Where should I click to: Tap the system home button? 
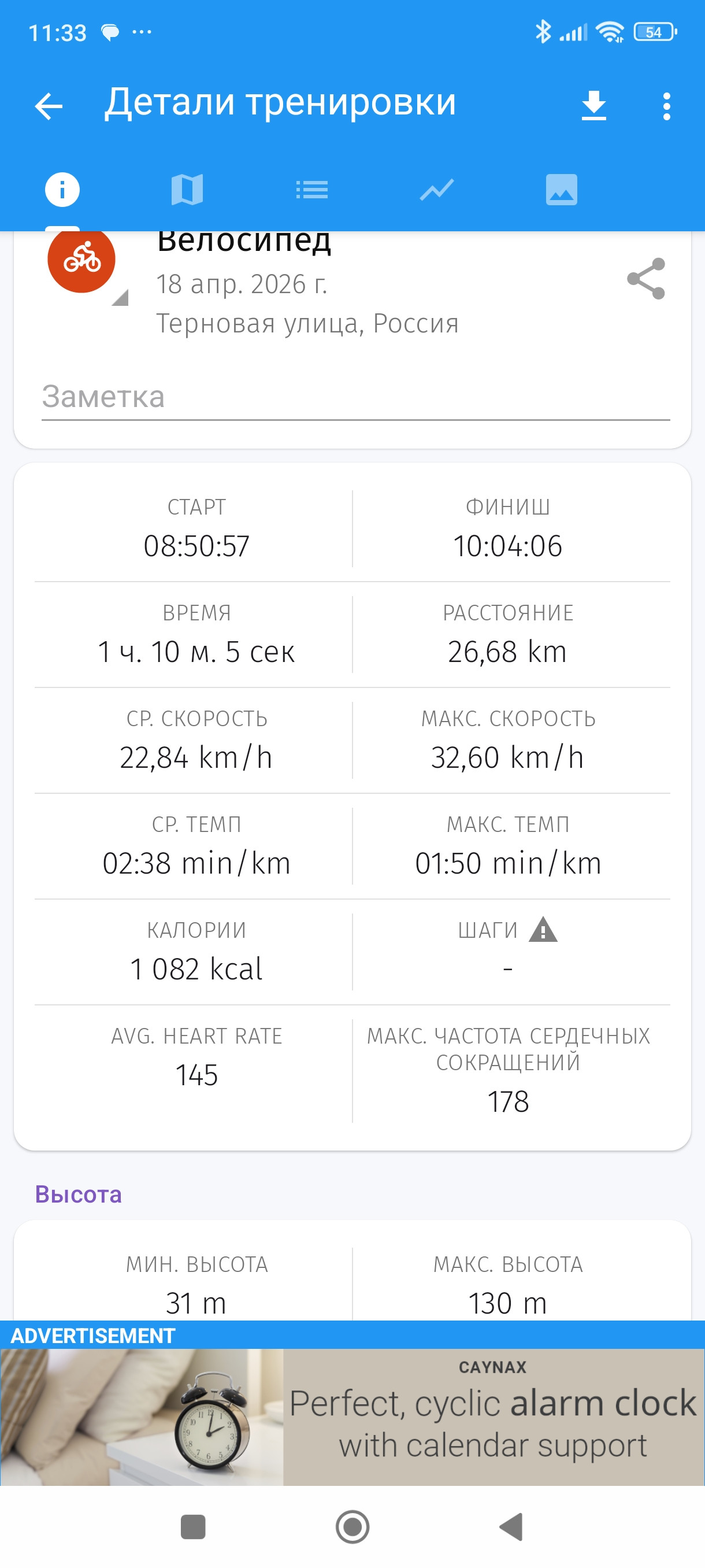coord(352,1526)
